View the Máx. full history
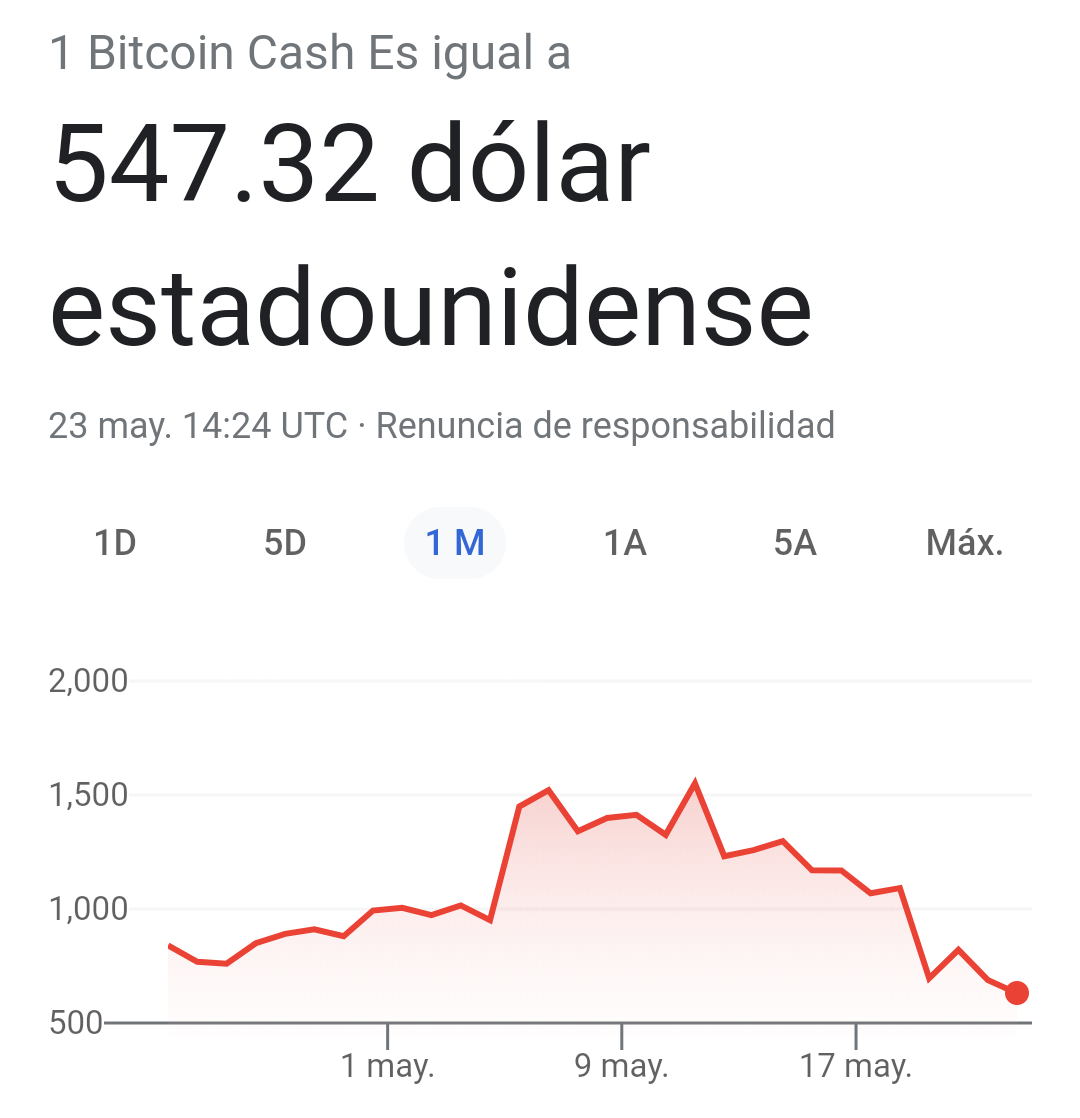The height and width of the screenshot is (1118, 1080). (965, 543)
